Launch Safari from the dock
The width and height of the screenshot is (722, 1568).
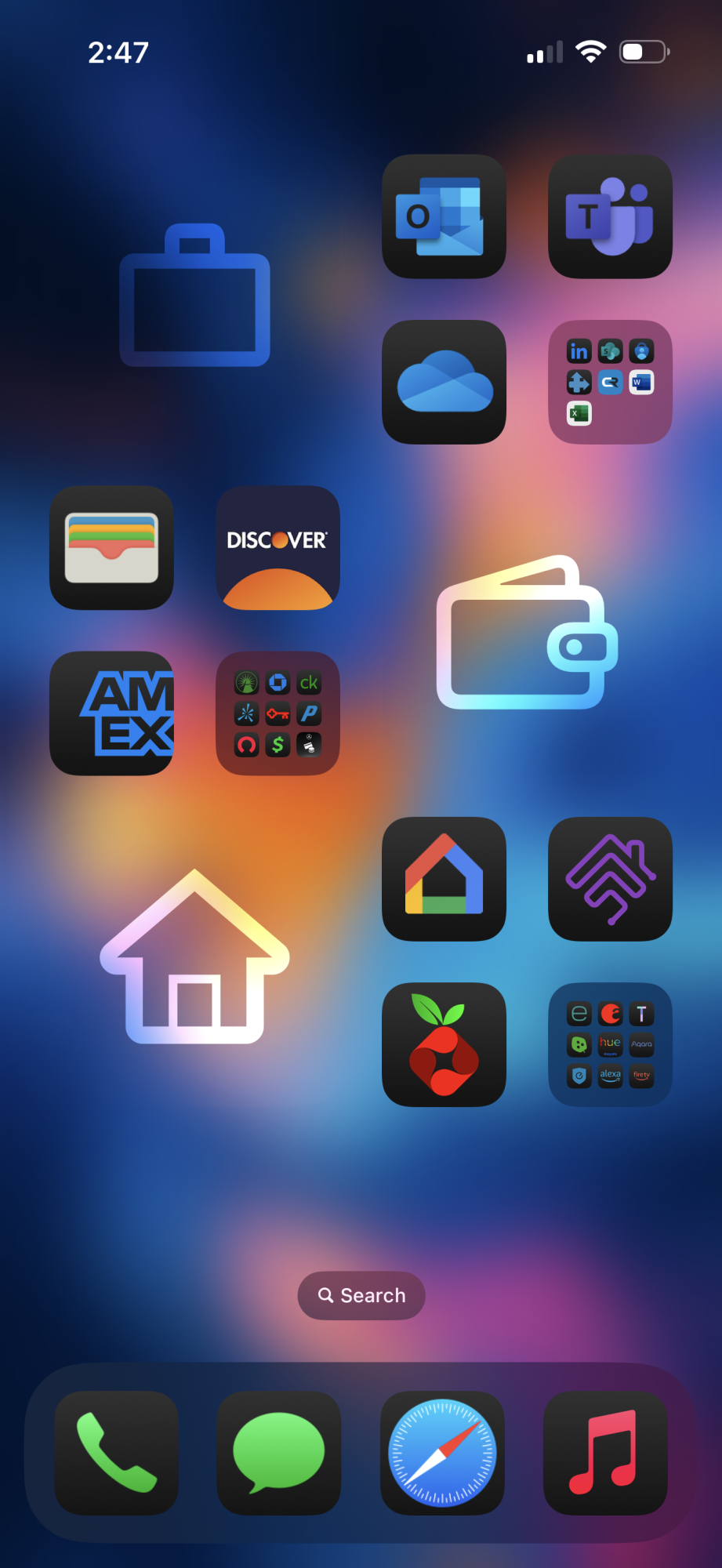point(442,1453)
